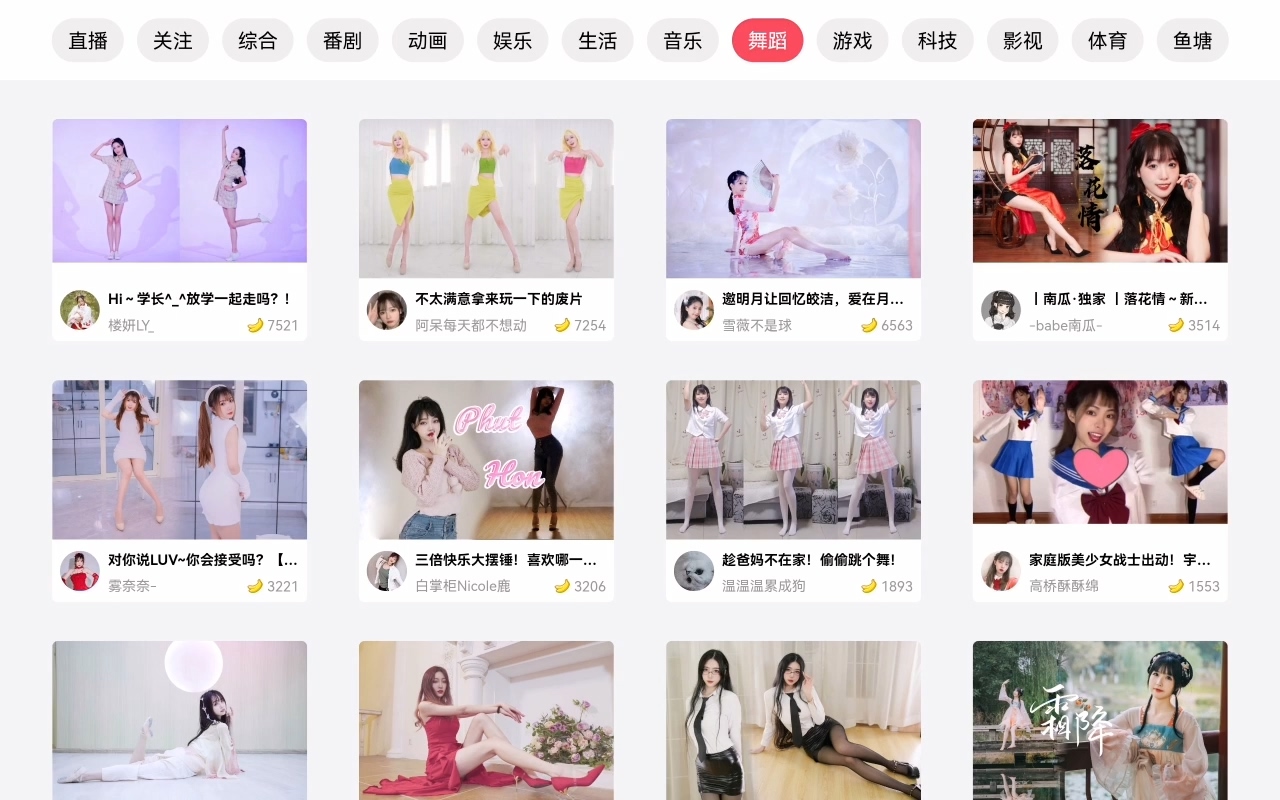Select the 综合 category

258,40
